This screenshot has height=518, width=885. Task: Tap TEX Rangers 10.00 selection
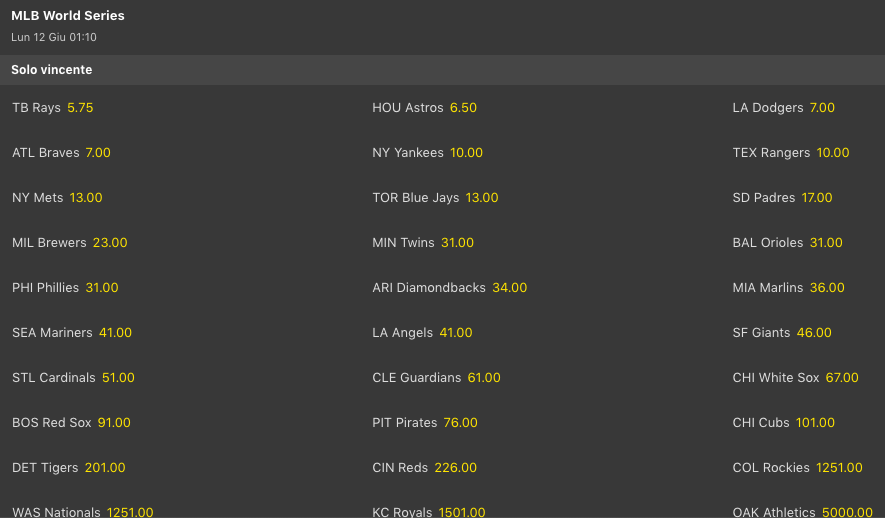pos(832,153)
